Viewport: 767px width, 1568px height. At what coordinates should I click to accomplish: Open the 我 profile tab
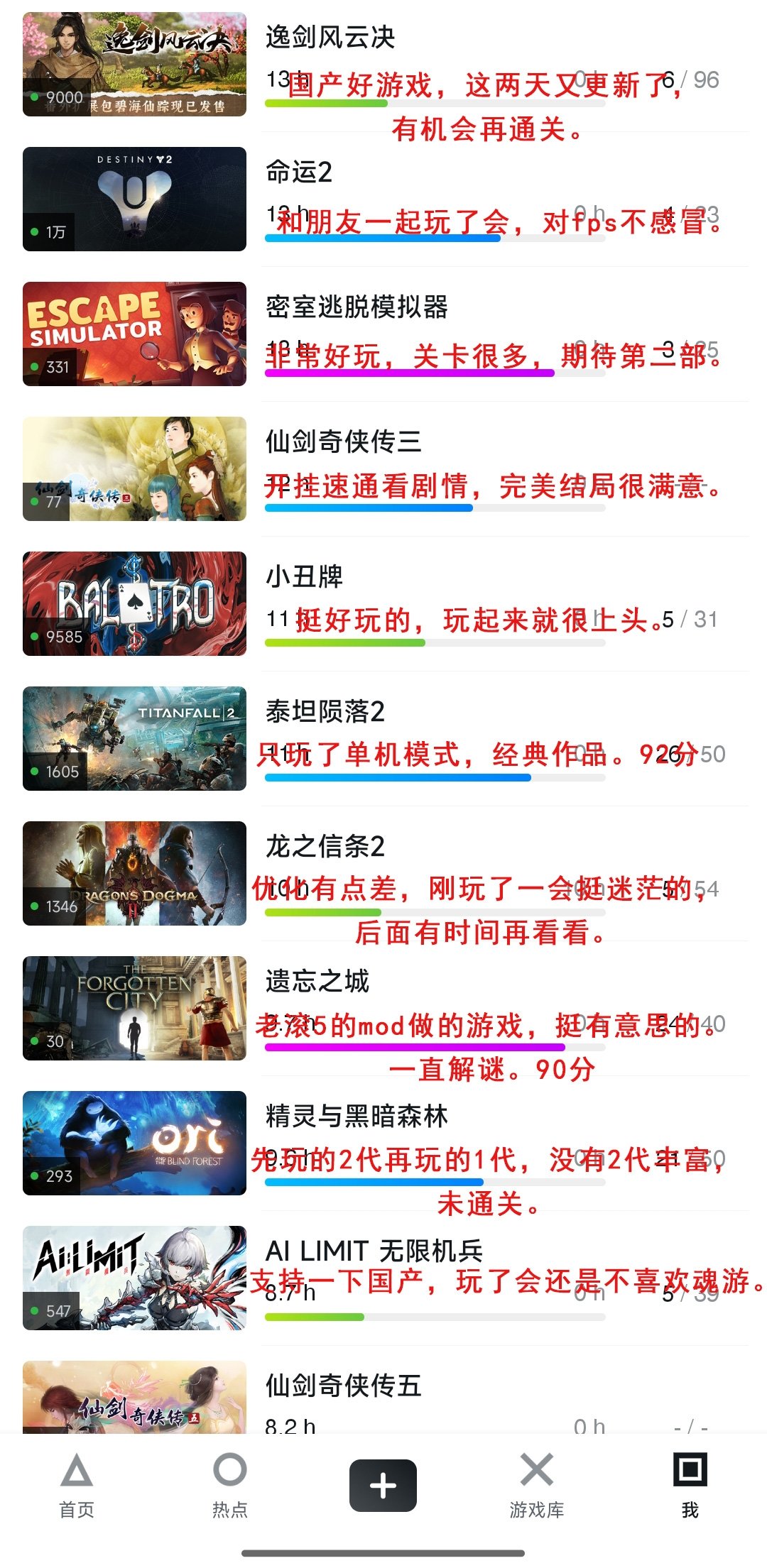point(690,1485)
